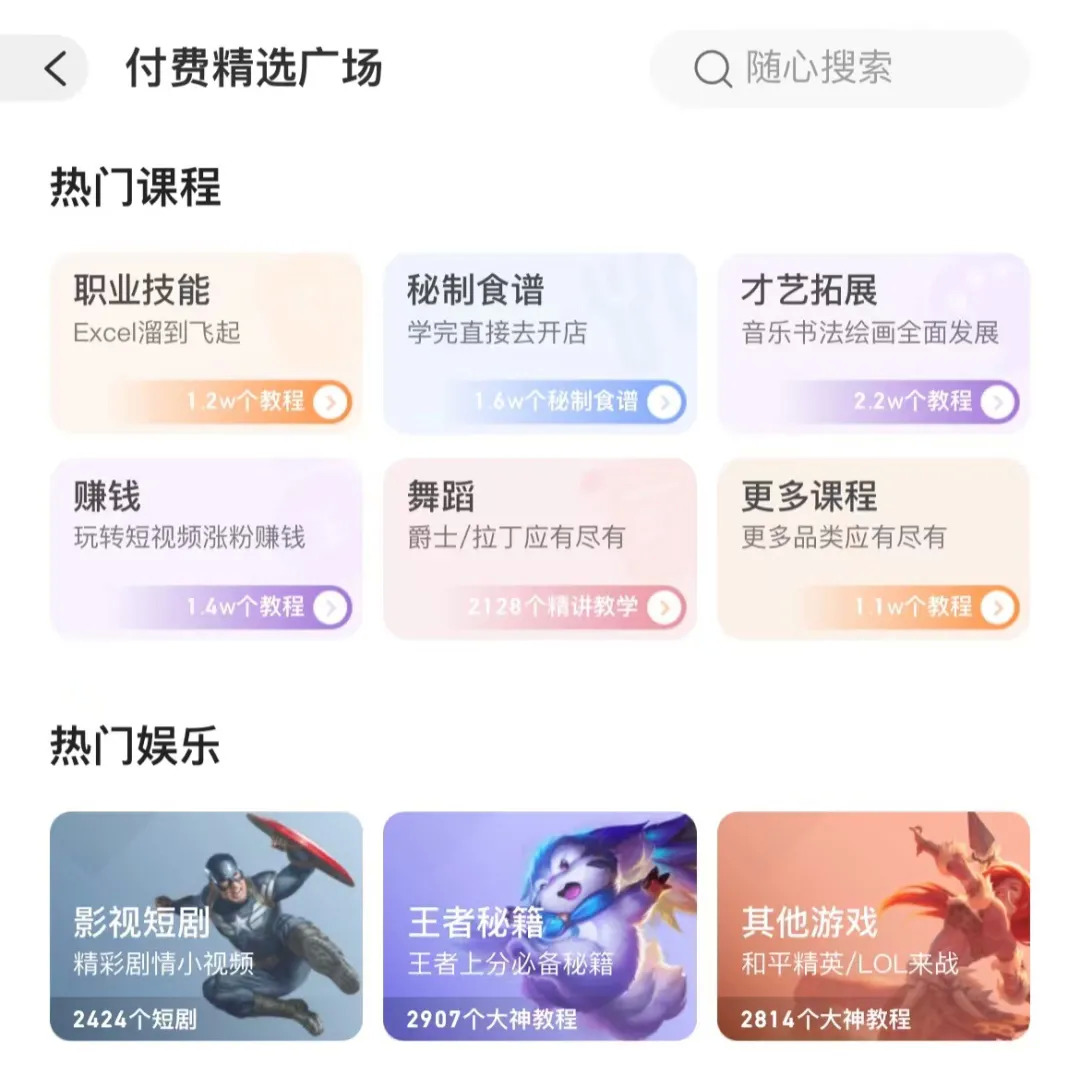Open the 赚钱 course card
This screenshot has height=1087, width=1080.
[x=206, y=548]
